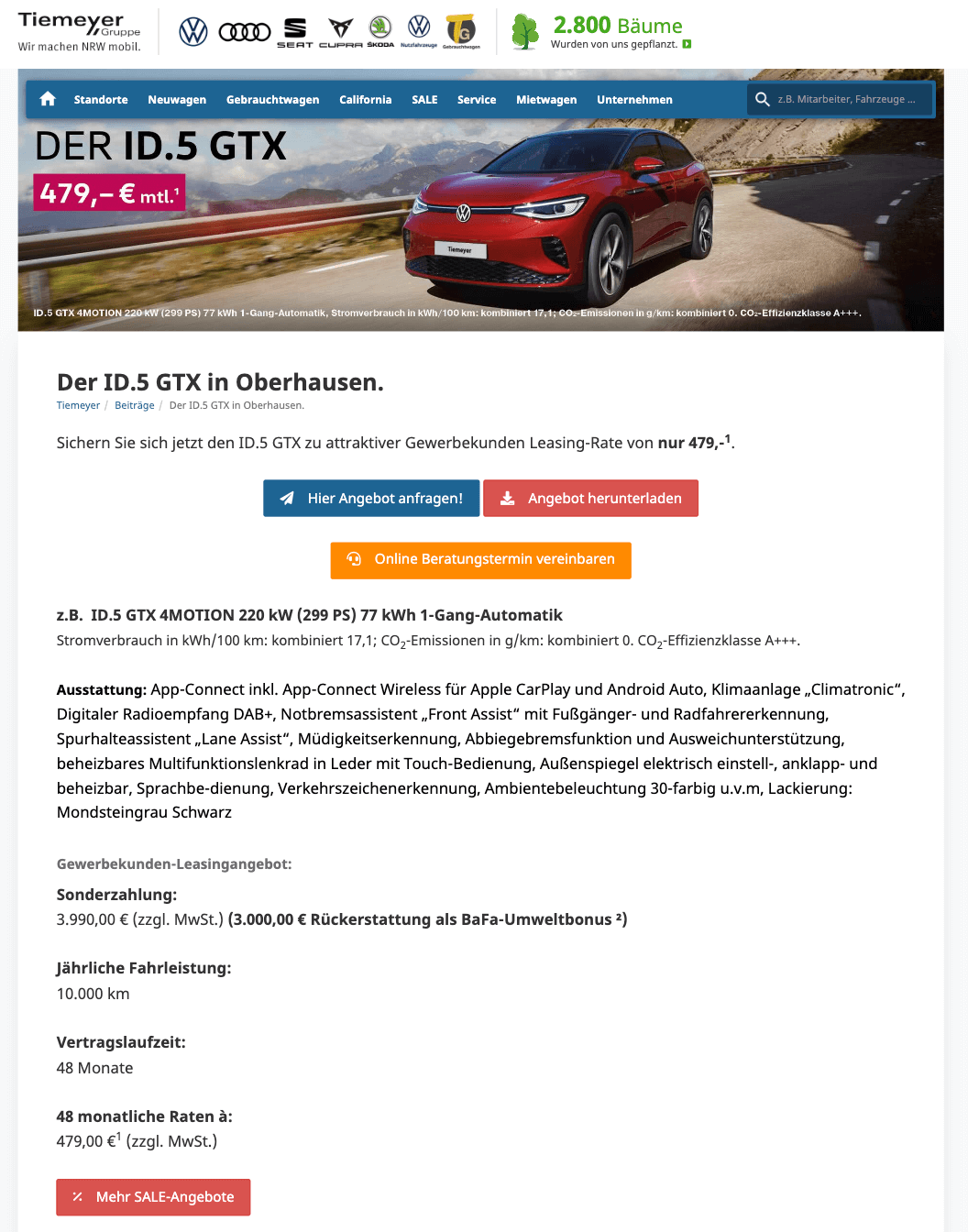968x1232 pixels.
Task: Download the offer via Angebot herunterladen
Action: pos(590,499)
